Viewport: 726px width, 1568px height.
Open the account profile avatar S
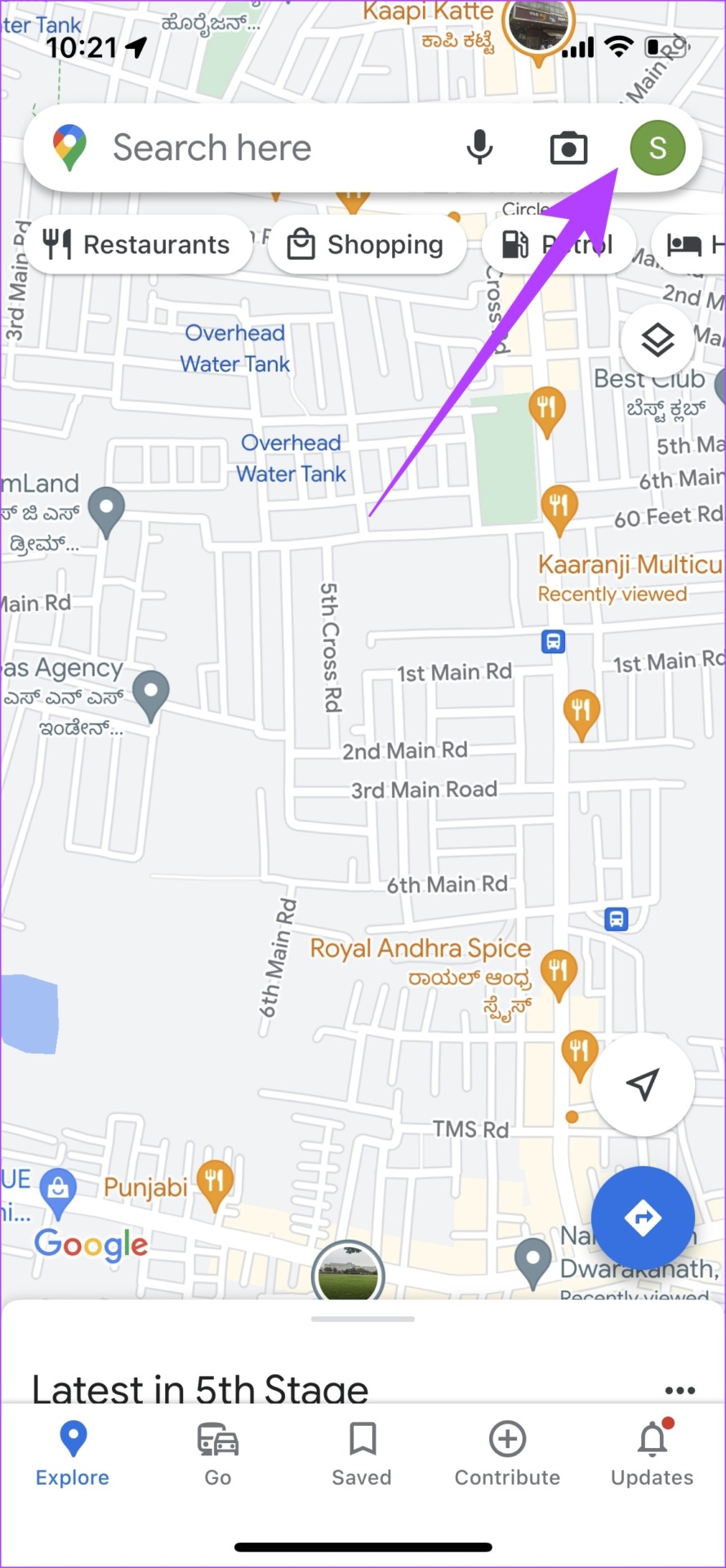(x=657, y=148)
